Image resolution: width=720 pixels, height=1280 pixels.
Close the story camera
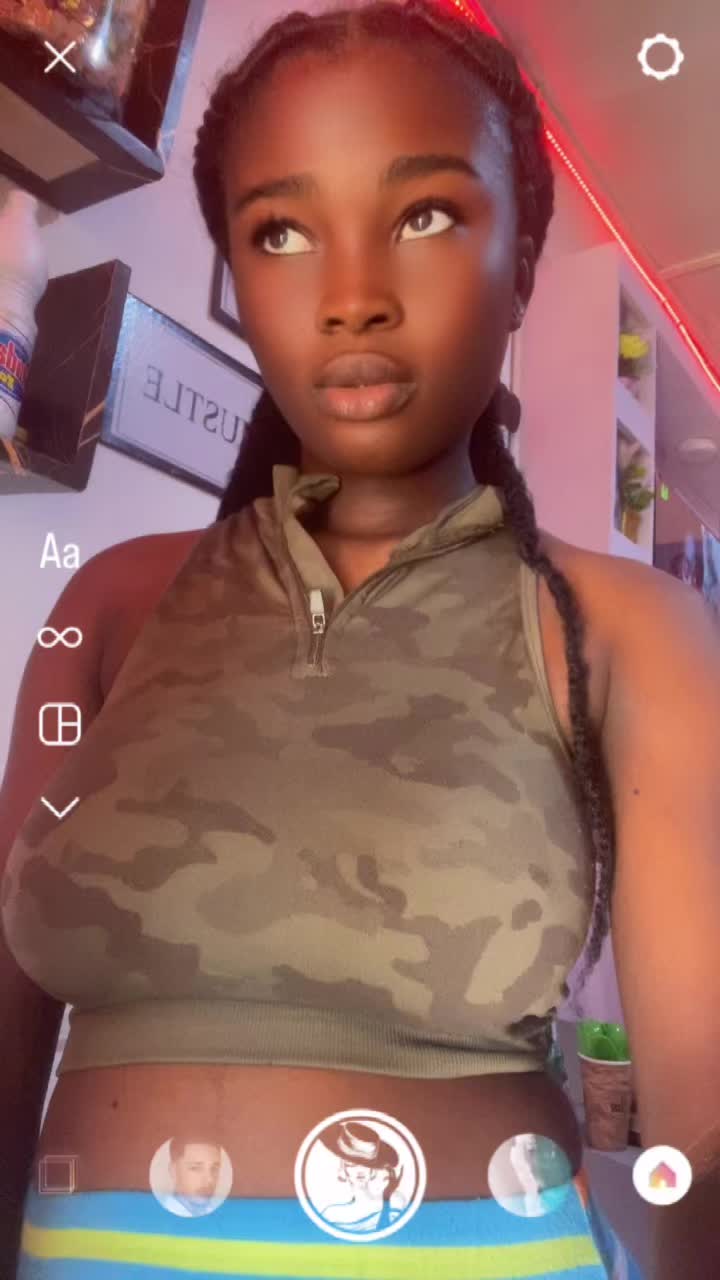coord(60,58)
